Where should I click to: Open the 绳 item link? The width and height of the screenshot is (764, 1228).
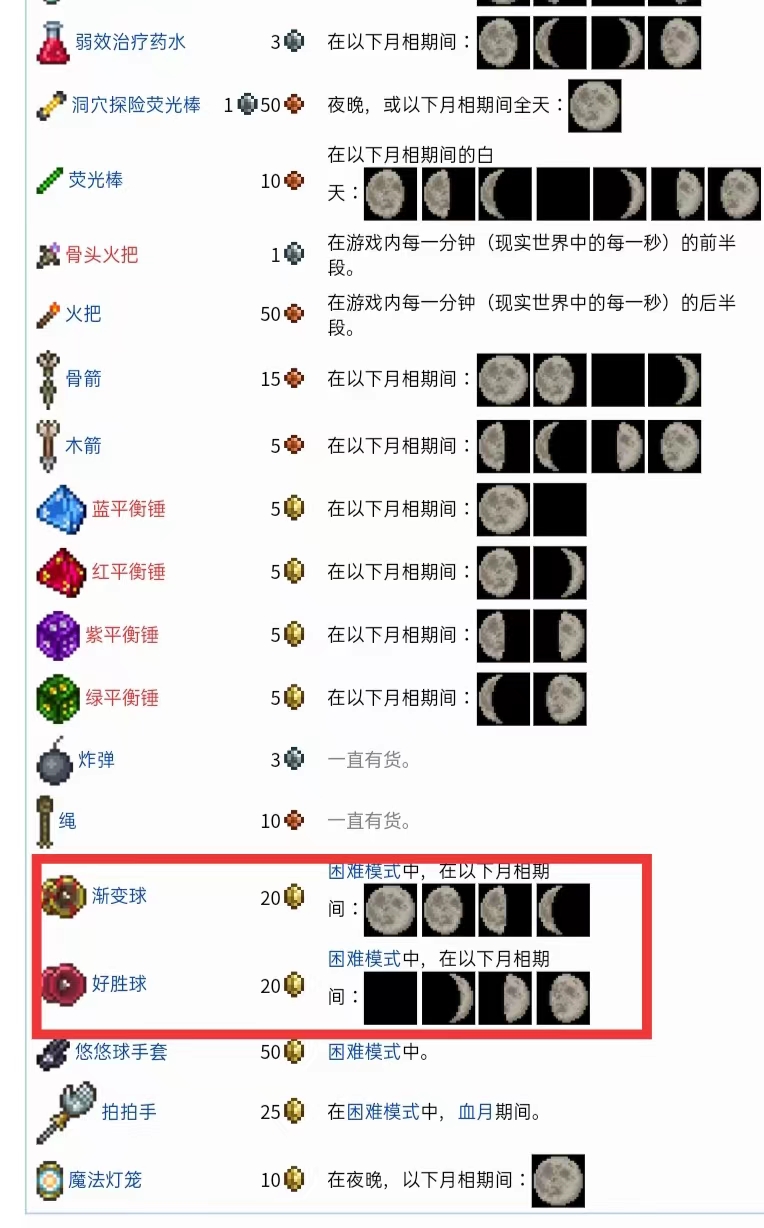[67, 821]
